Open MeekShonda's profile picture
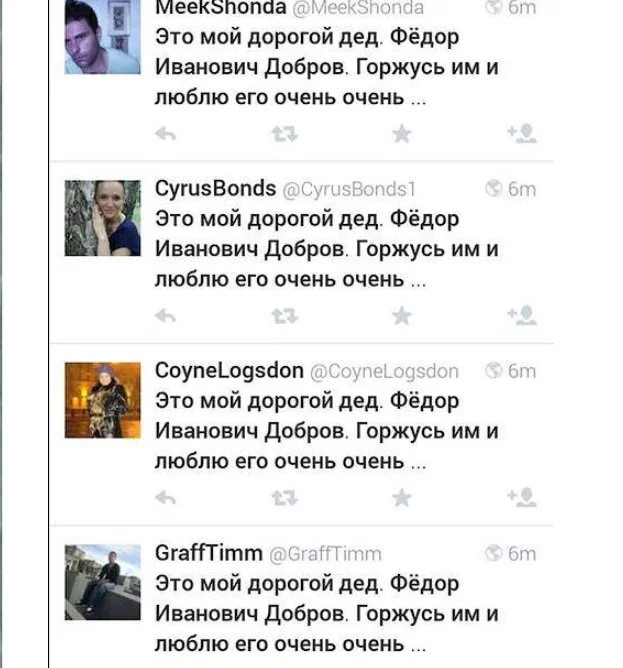The image size is (623, 668). [102, 37]
